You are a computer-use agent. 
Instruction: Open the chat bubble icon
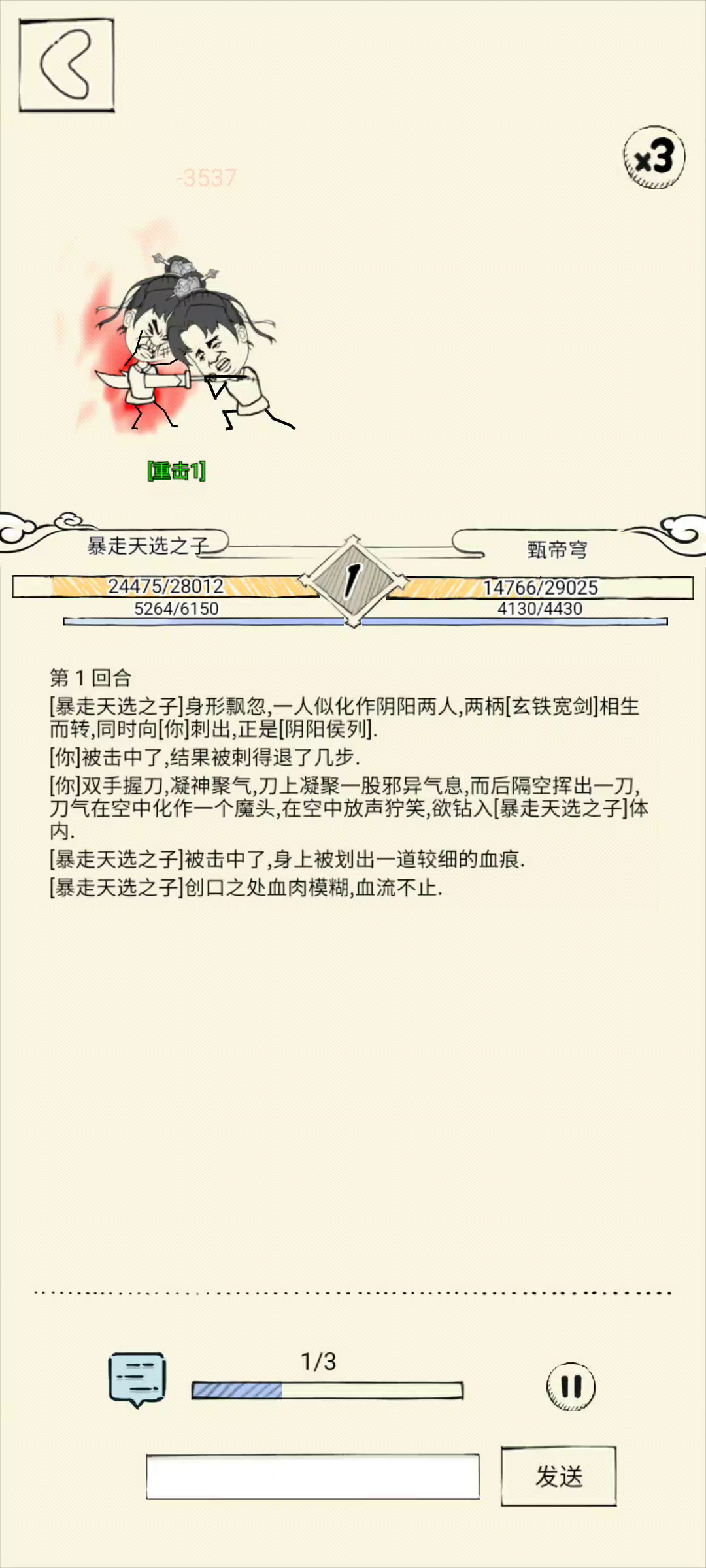click(137, 1380)
